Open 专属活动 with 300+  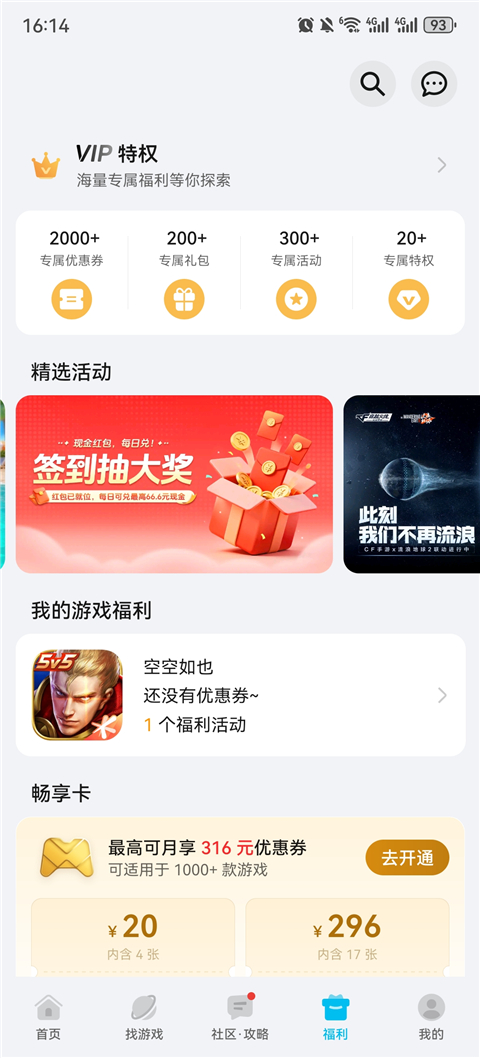pyautogui.click(x=296, y=273)
